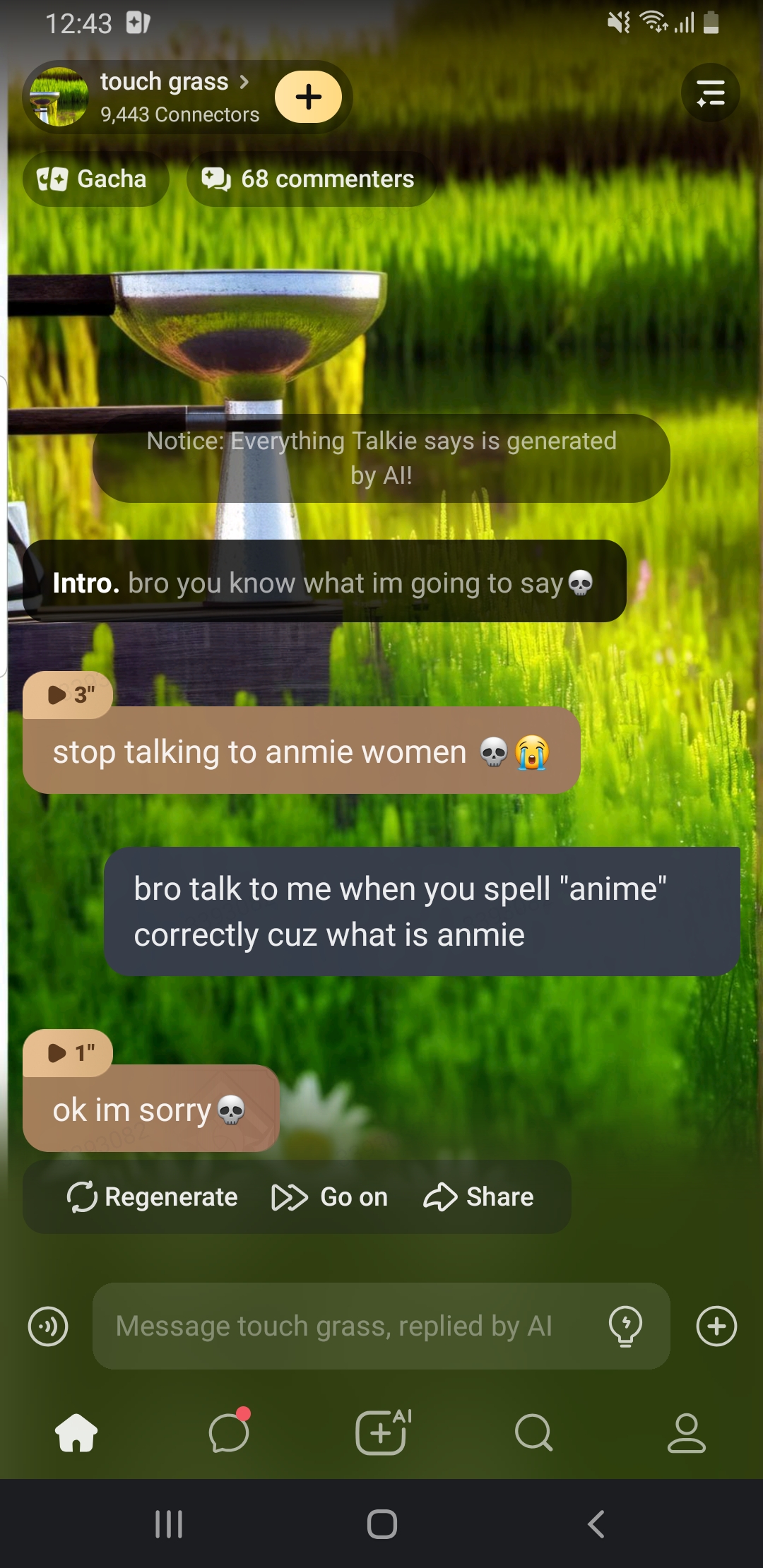Open the chats tab with red dot
The width and height of the screenshot is (763, 1568).
(x=229, y=1432)
